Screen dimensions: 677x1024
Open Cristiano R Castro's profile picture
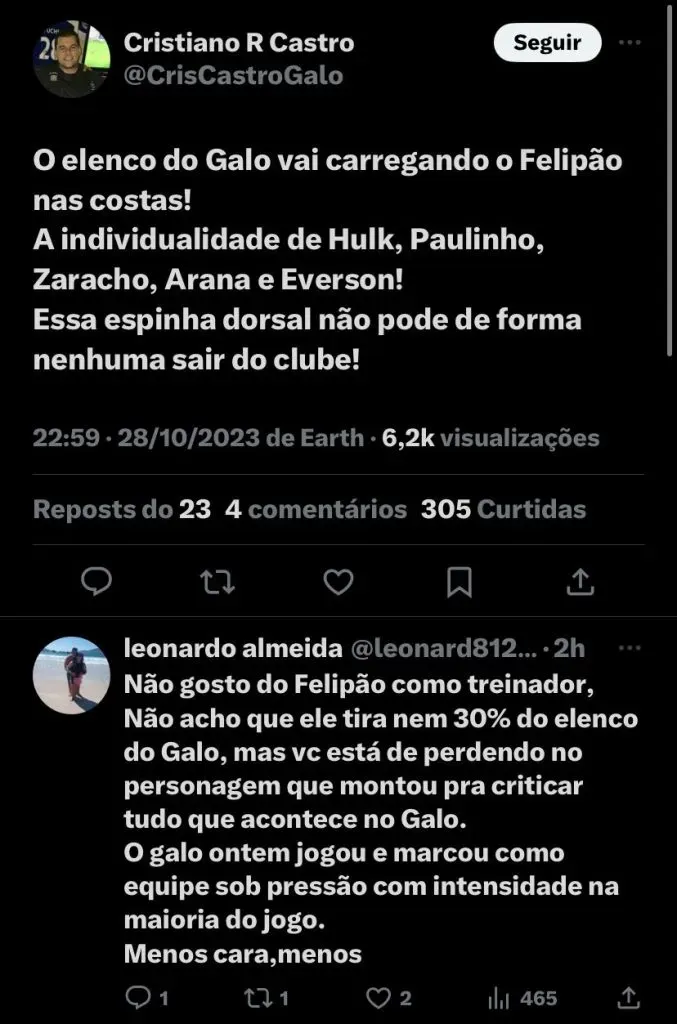coord(71,59)
